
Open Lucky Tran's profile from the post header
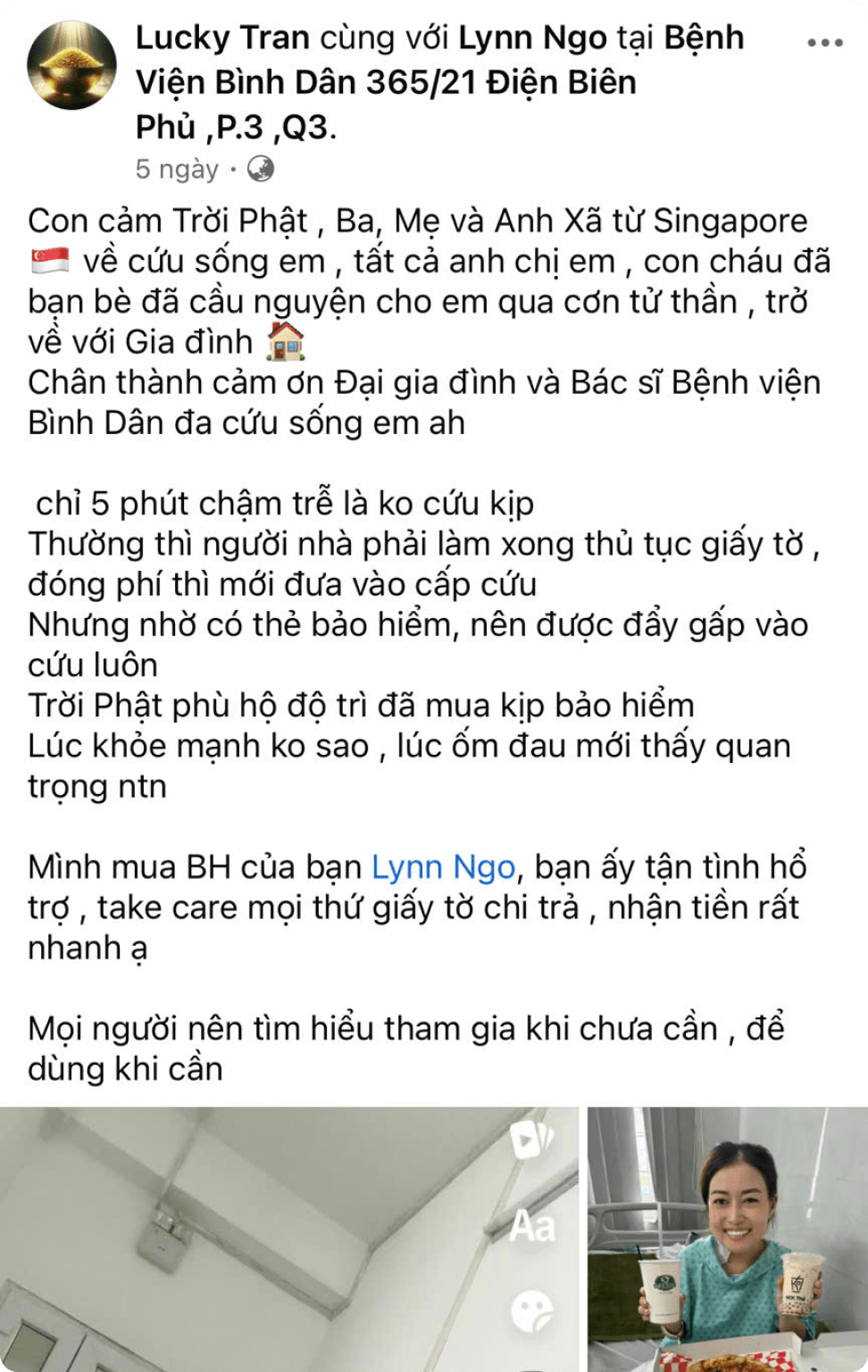click(x=223, y=38)
